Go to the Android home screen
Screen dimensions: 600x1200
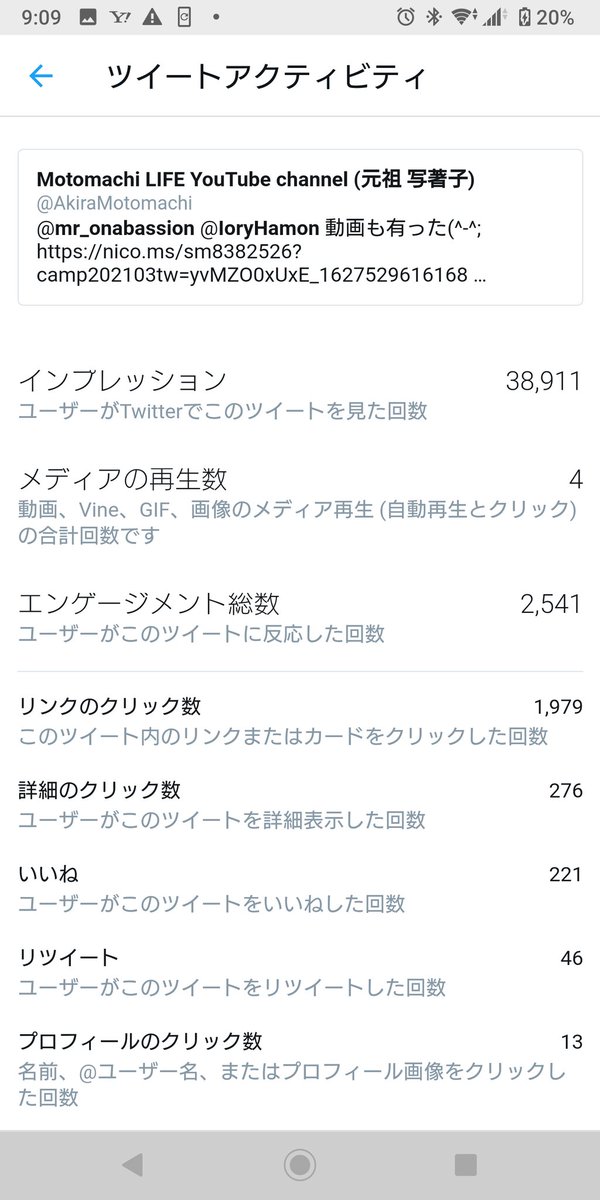coord(299,1164)
